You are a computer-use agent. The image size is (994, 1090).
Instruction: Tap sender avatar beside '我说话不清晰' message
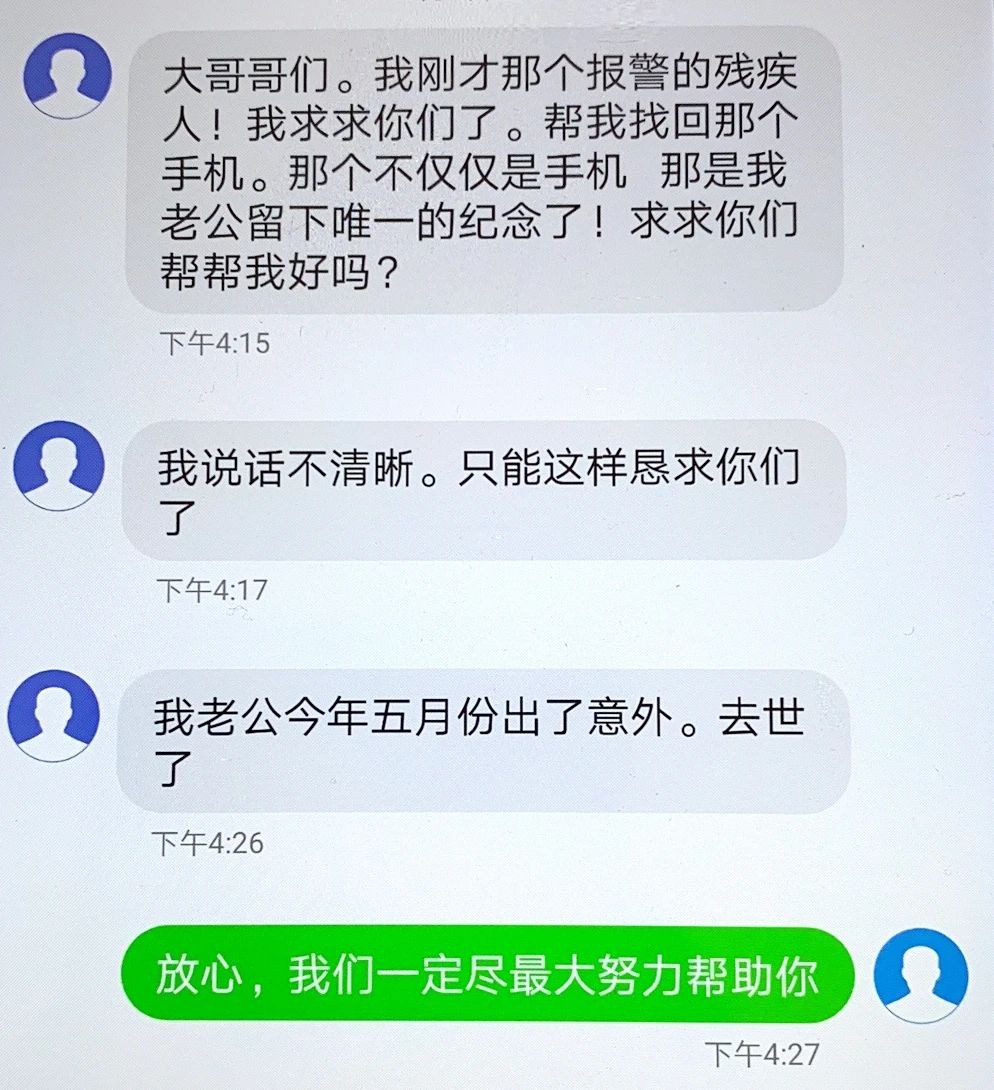pyautogui.click(x=59, y=465)
